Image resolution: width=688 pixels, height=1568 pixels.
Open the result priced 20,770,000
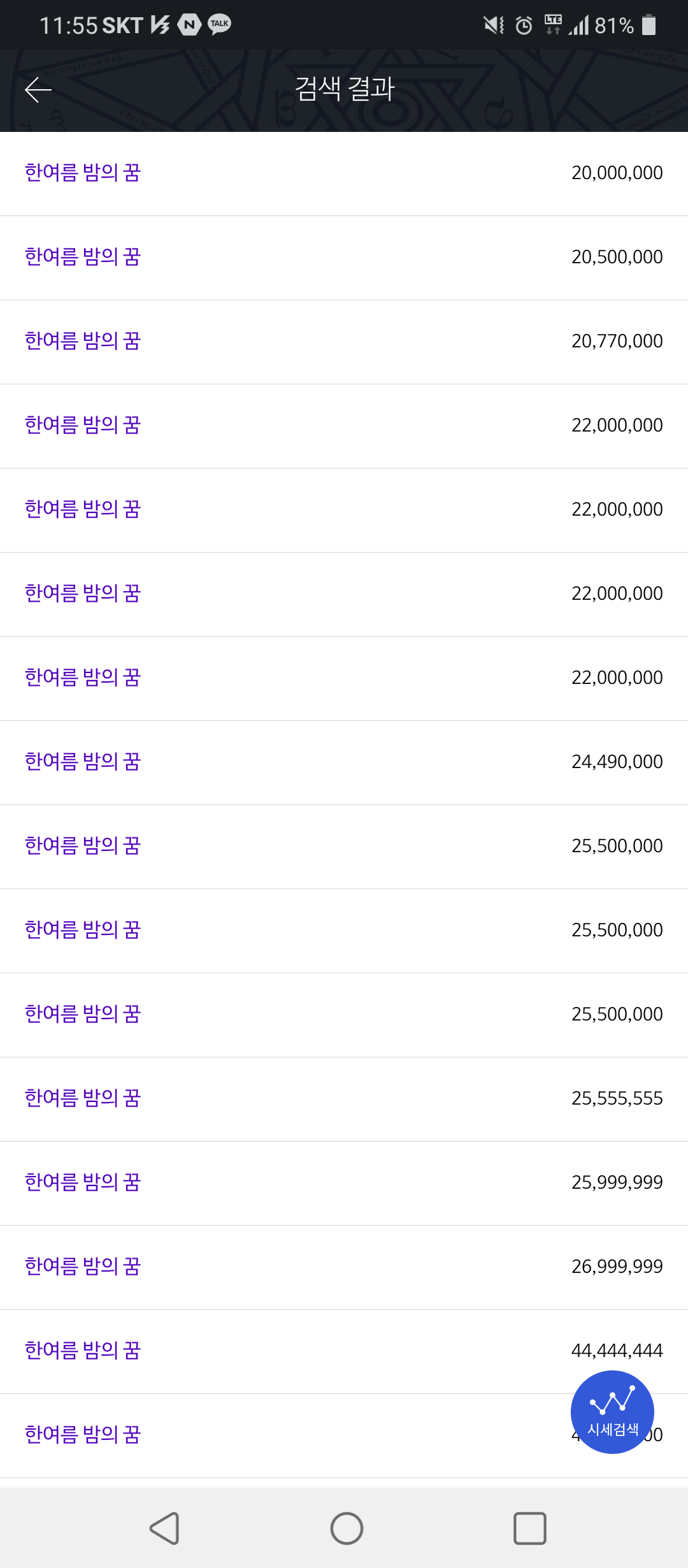[344, 342]
